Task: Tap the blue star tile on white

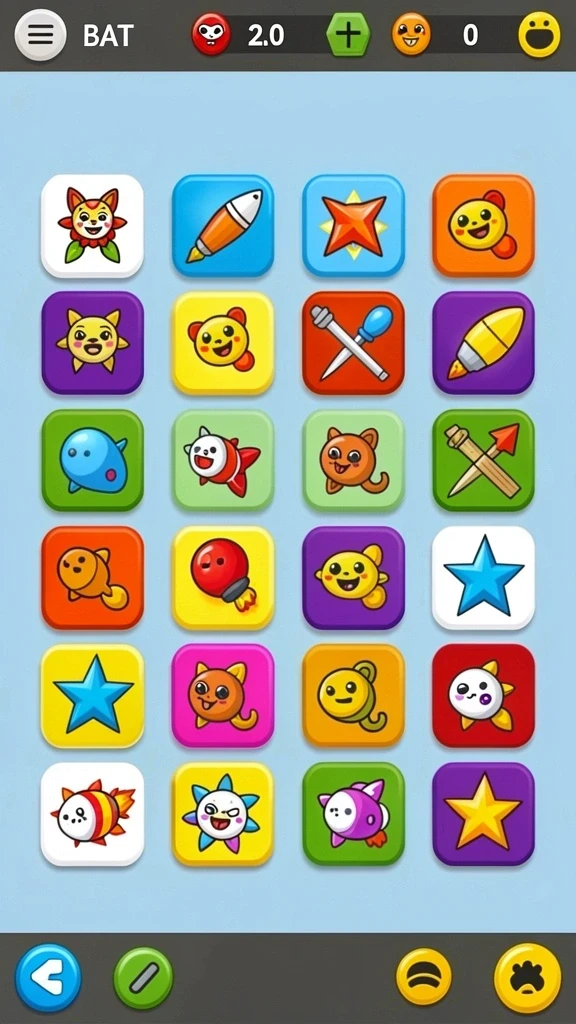Action: 483,578
